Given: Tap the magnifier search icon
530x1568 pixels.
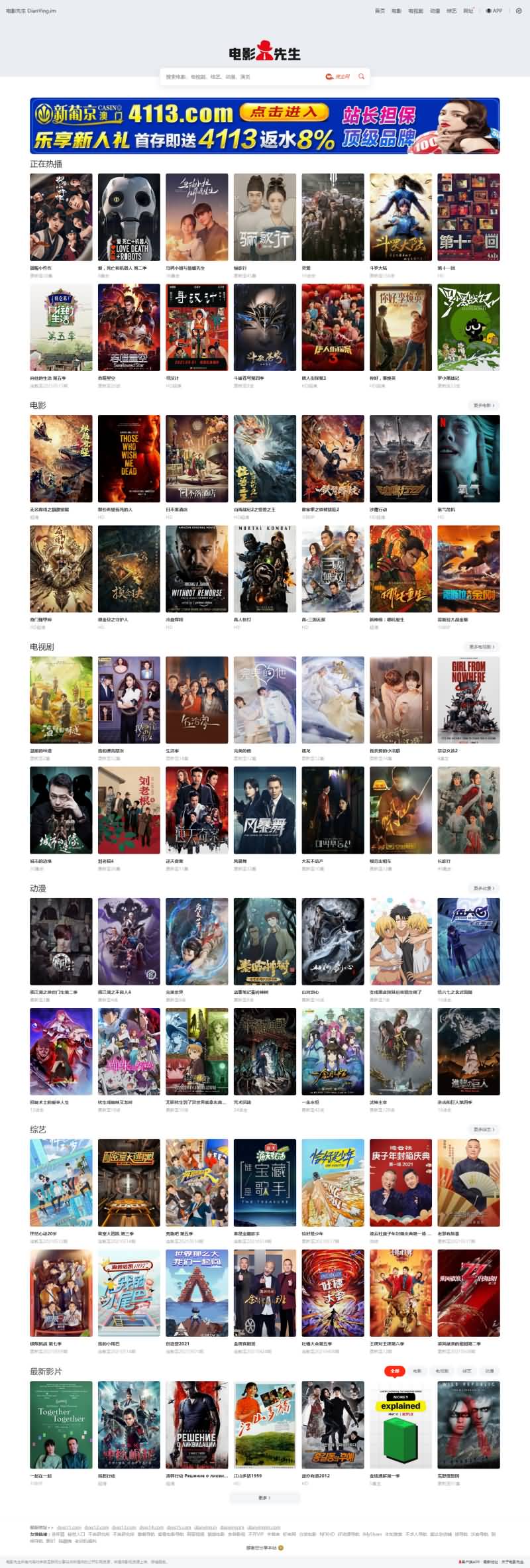Looking at the screenshot, I should point(361,77).
